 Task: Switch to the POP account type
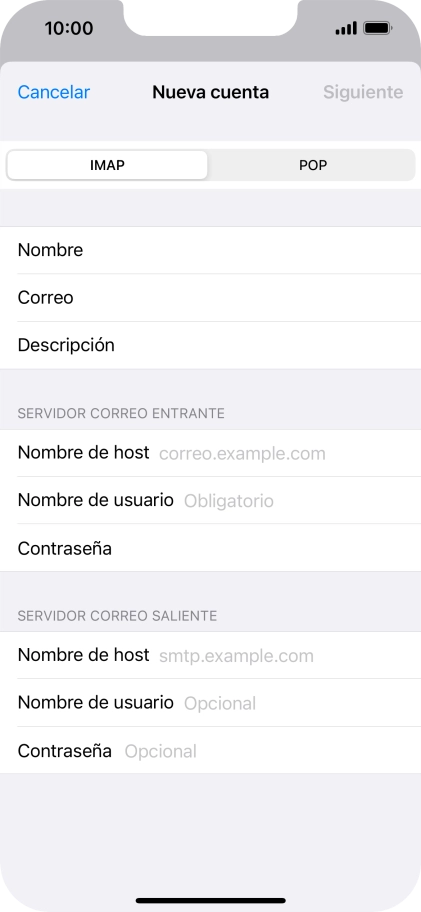[313, 165]
